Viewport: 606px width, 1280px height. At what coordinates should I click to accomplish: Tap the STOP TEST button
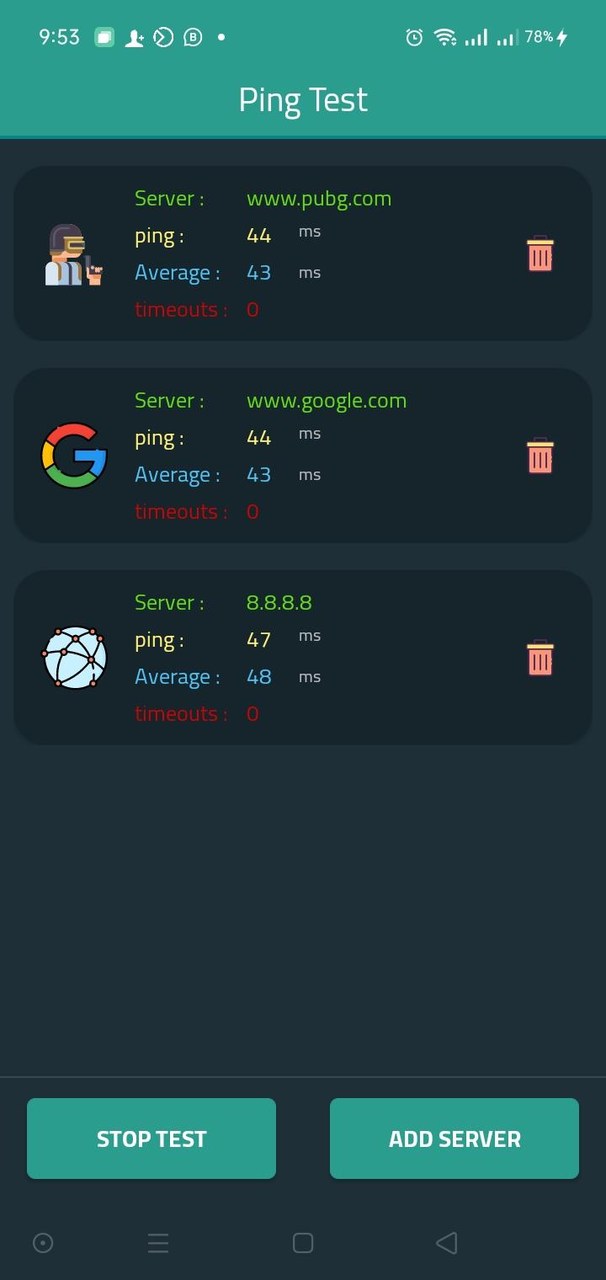coord(151,1138)
